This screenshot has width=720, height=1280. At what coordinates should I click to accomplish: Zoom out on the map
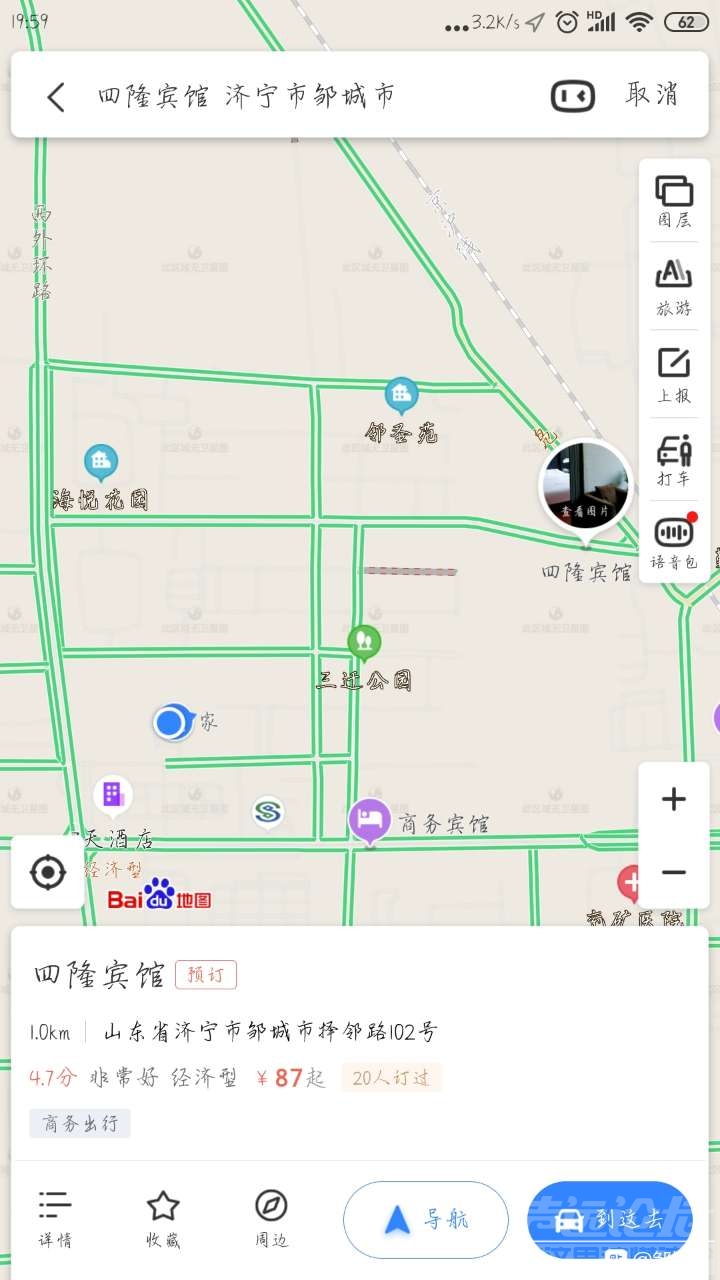pos(674,872)
